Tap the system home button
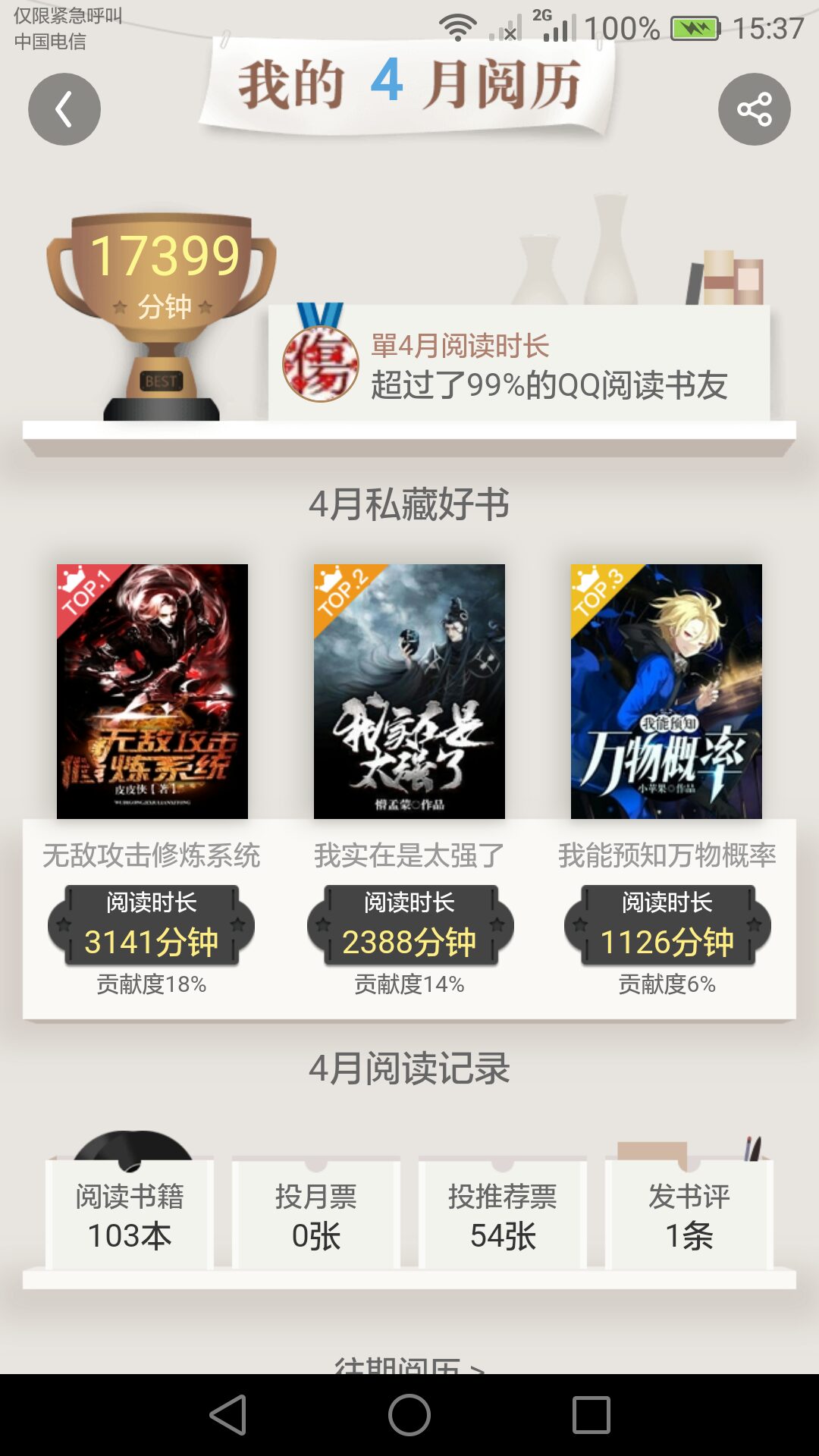This screenshot has width=819, height=1456. click(409, 1415)
